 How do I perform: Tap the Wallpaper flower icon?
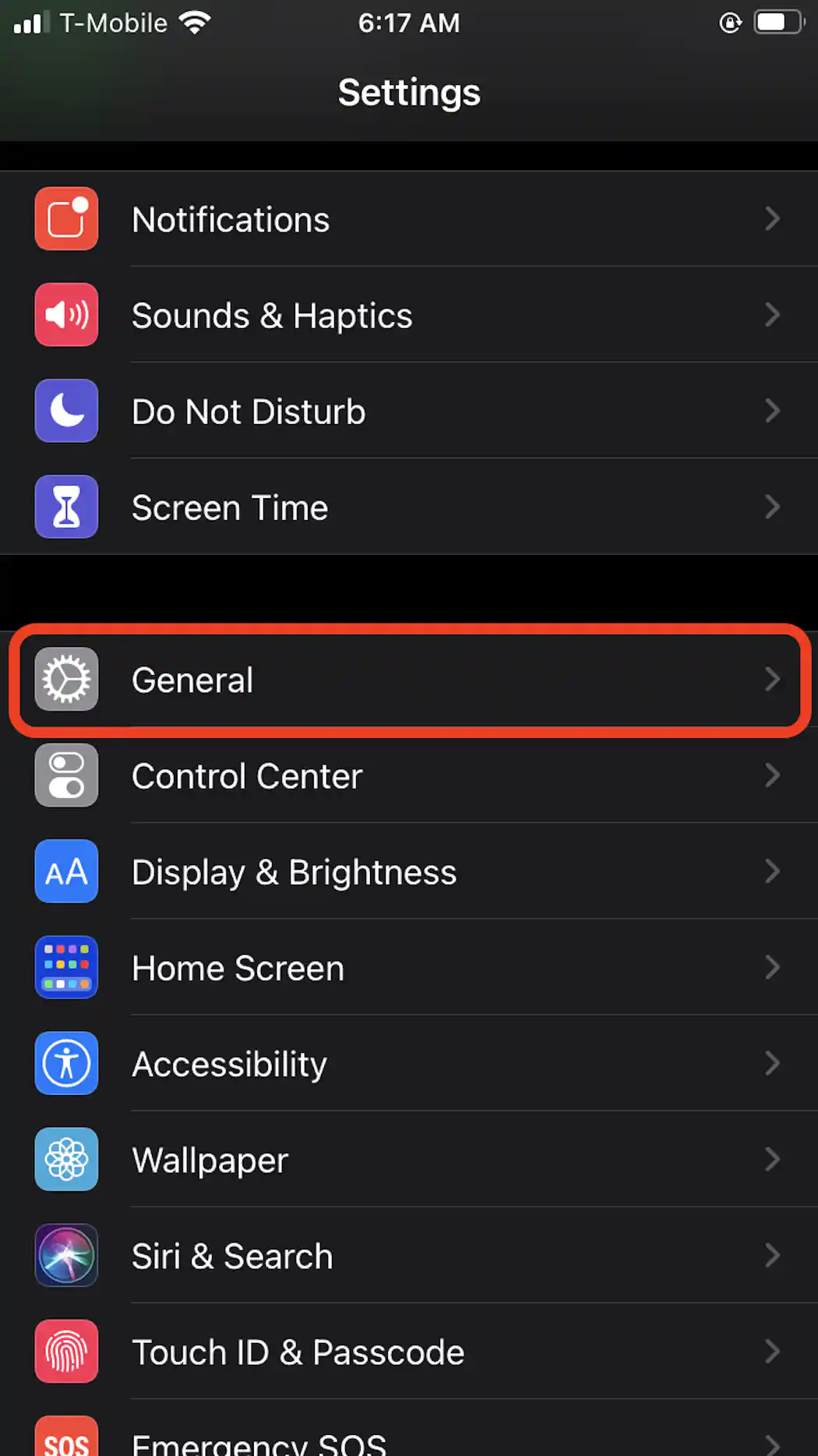(x=66, y=1160)
